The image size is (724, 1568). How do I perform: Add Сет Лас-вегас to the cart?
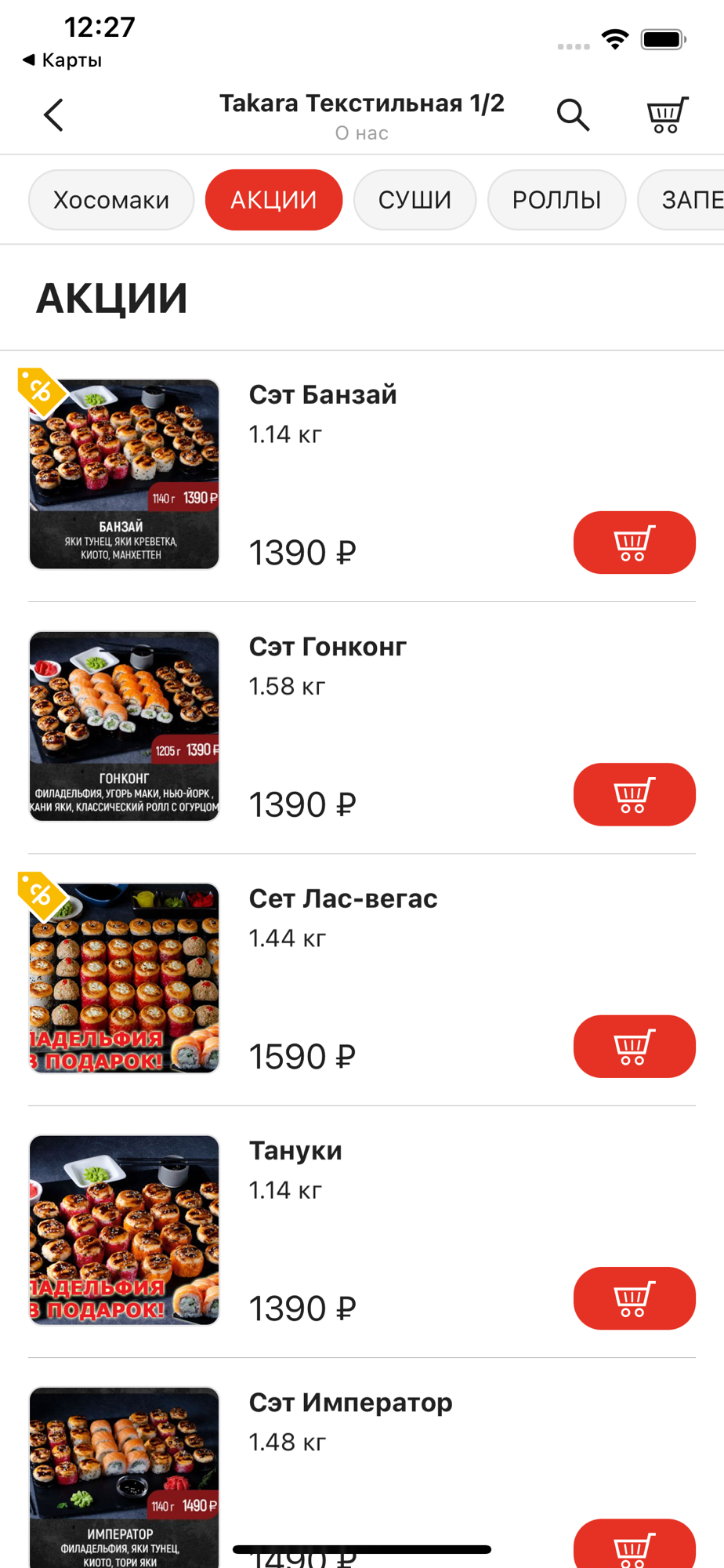tap(634, 1047)
